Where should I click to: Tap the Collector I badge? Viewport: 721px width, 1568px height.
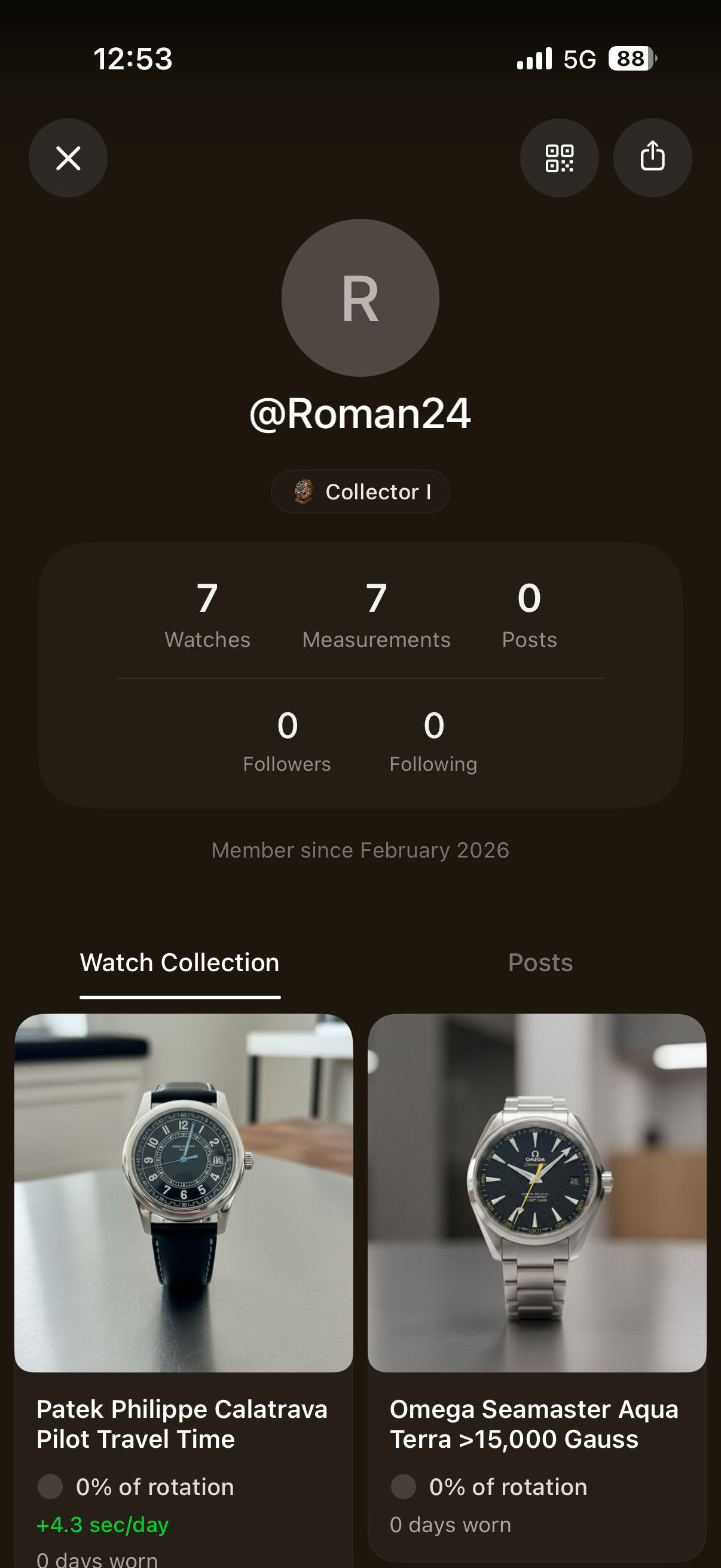point(360,492)
